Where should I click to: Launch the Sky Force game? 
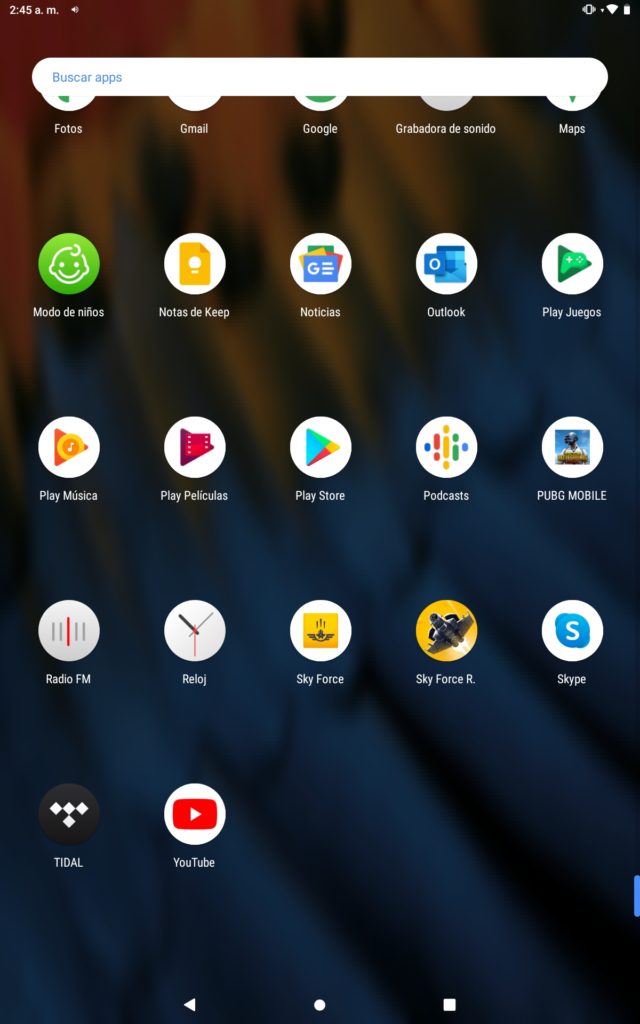click(x=320, y=631)
